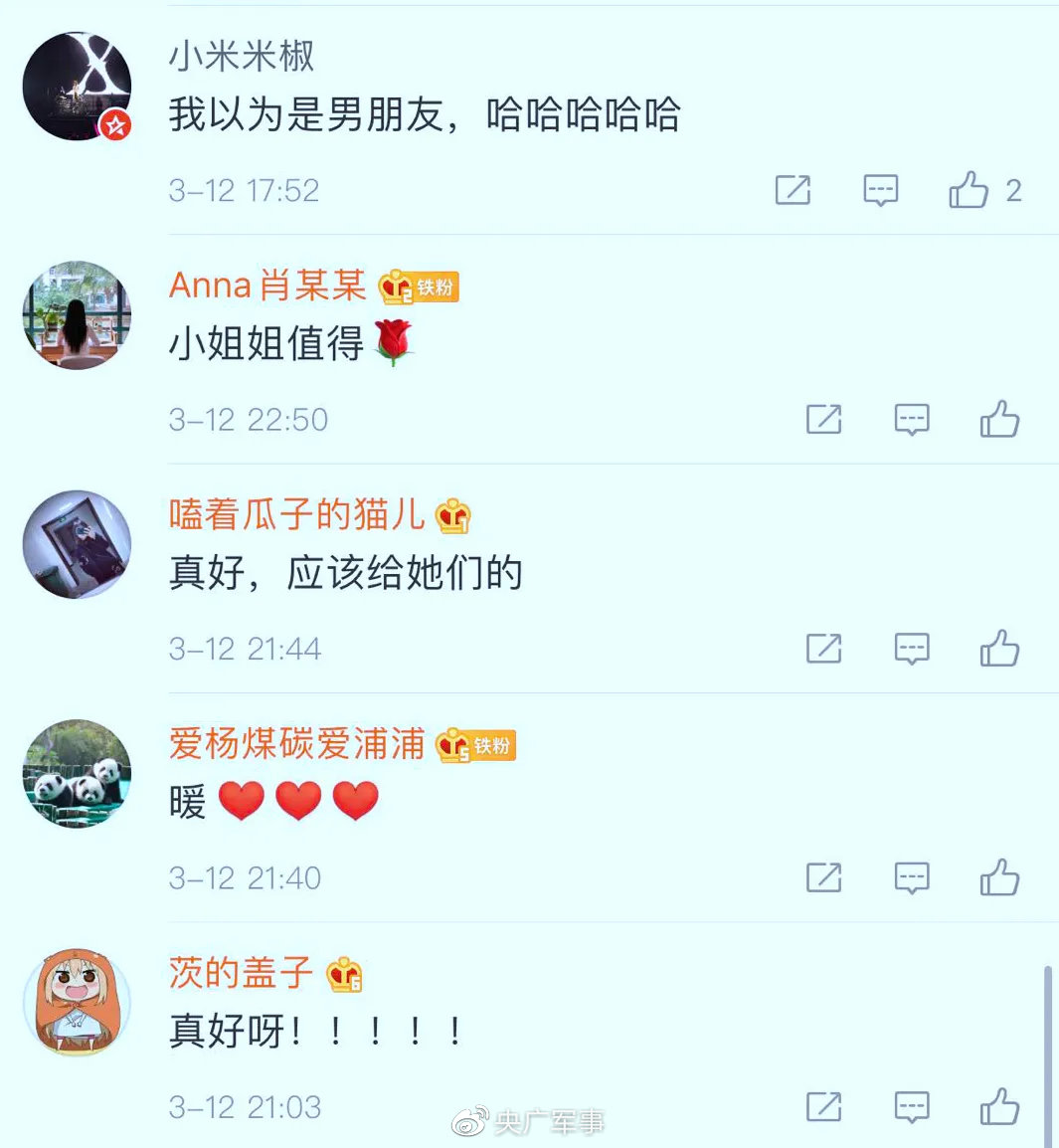Screen dimensions: 1059x1148
Task: Open 茨的盖子's avatar profile
Action: click(78, 1002)
